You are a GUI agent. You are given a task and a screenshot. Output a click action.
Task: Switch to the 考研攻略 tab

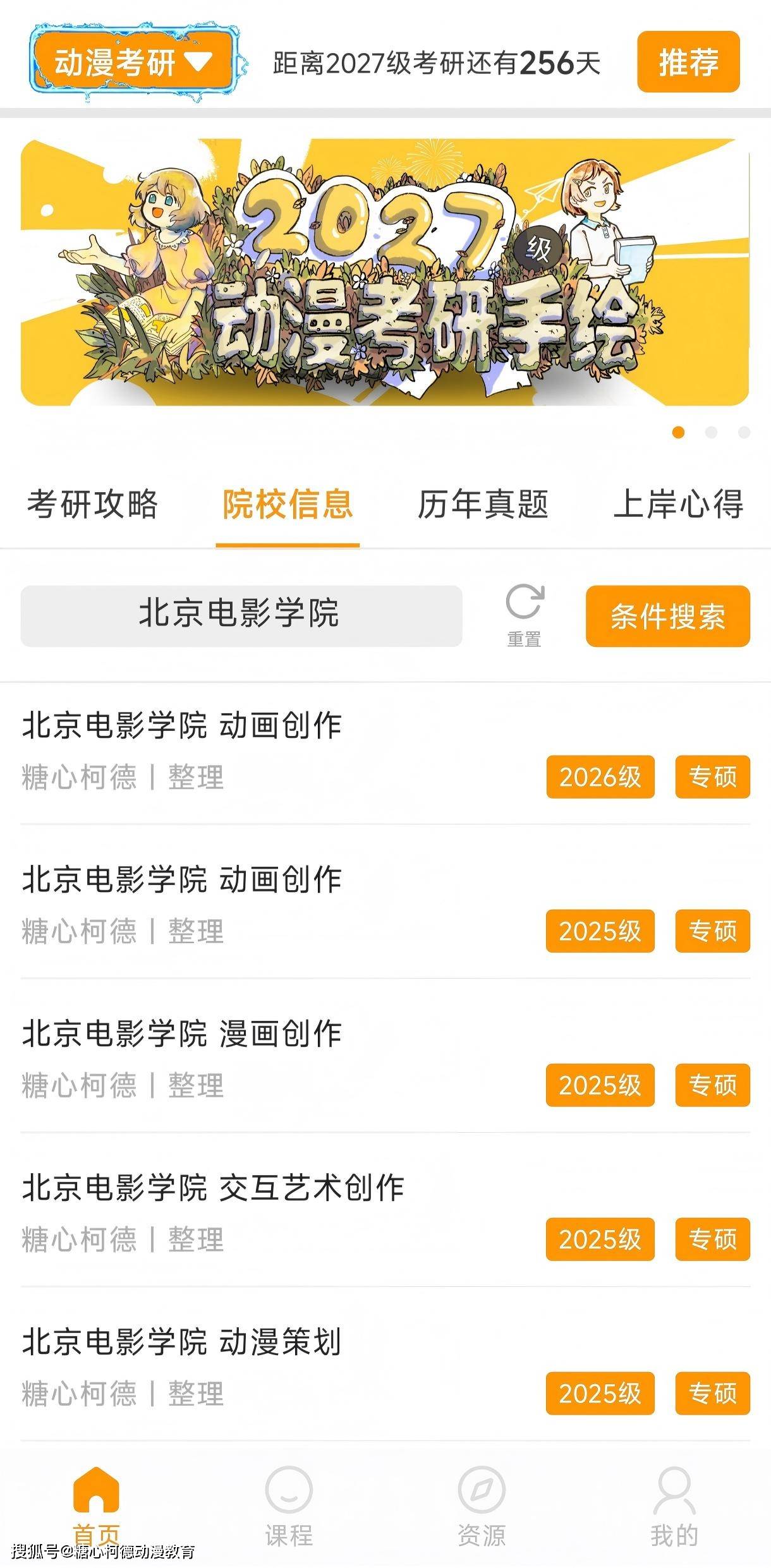pos(92,505)
